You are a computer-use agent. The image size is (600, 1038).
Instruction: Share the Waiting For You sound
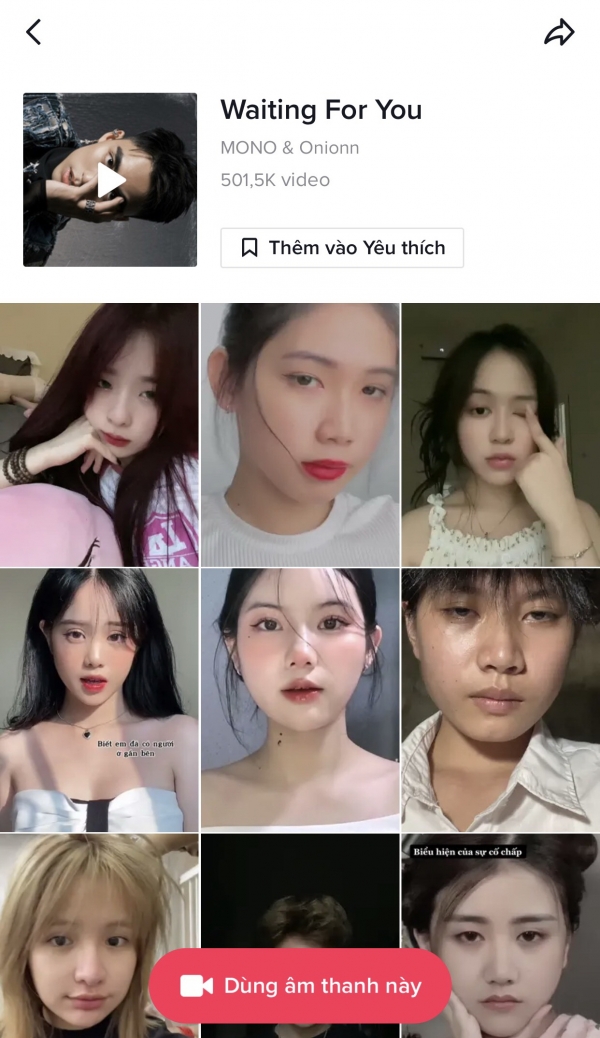(x=559, y=33)
